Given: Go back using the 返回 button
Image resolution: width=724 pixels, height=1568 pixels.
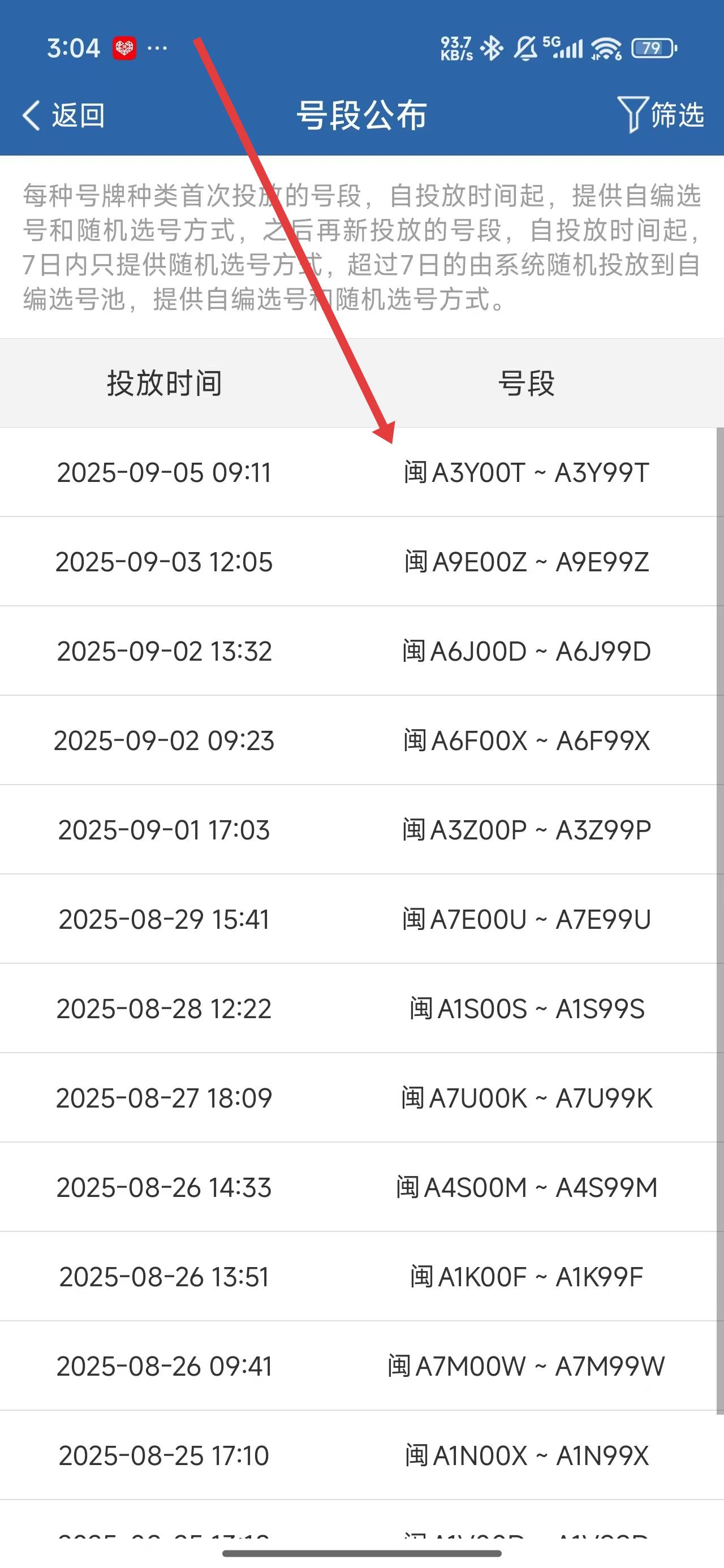Looking at the screenshot, I should click(x=63, y=115).
